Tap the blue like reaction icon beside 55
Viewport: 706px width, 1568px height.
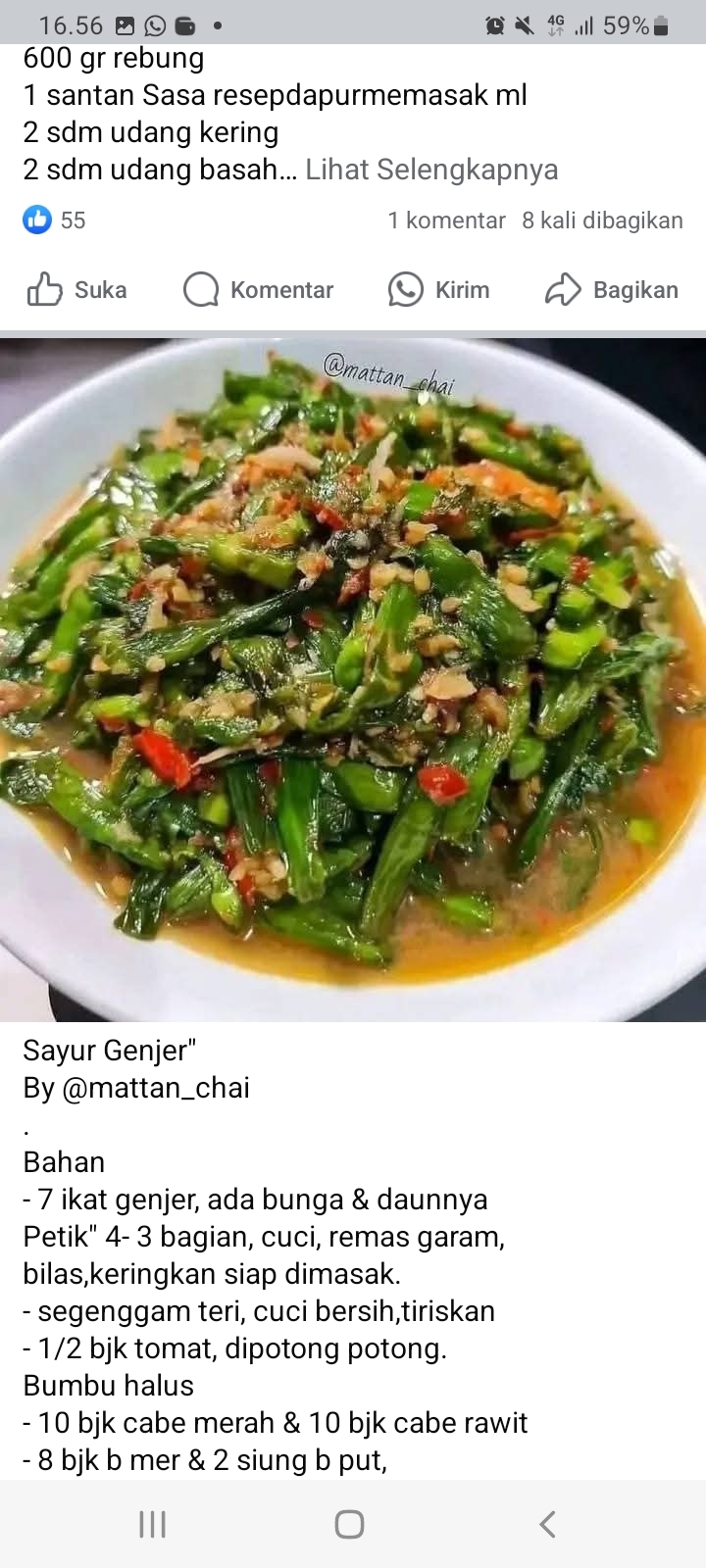(x=36, y=220)
